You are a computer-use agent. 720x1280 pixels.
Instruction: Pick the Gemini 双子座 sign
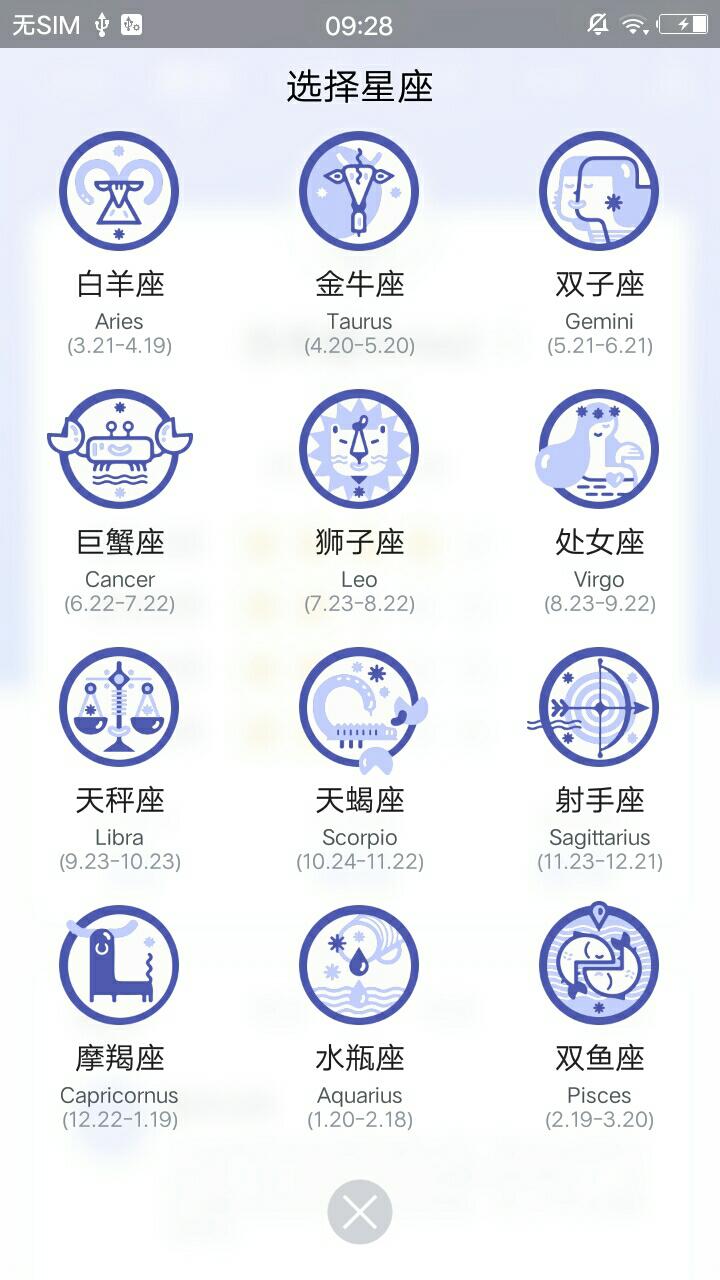(x=599, y=243)
